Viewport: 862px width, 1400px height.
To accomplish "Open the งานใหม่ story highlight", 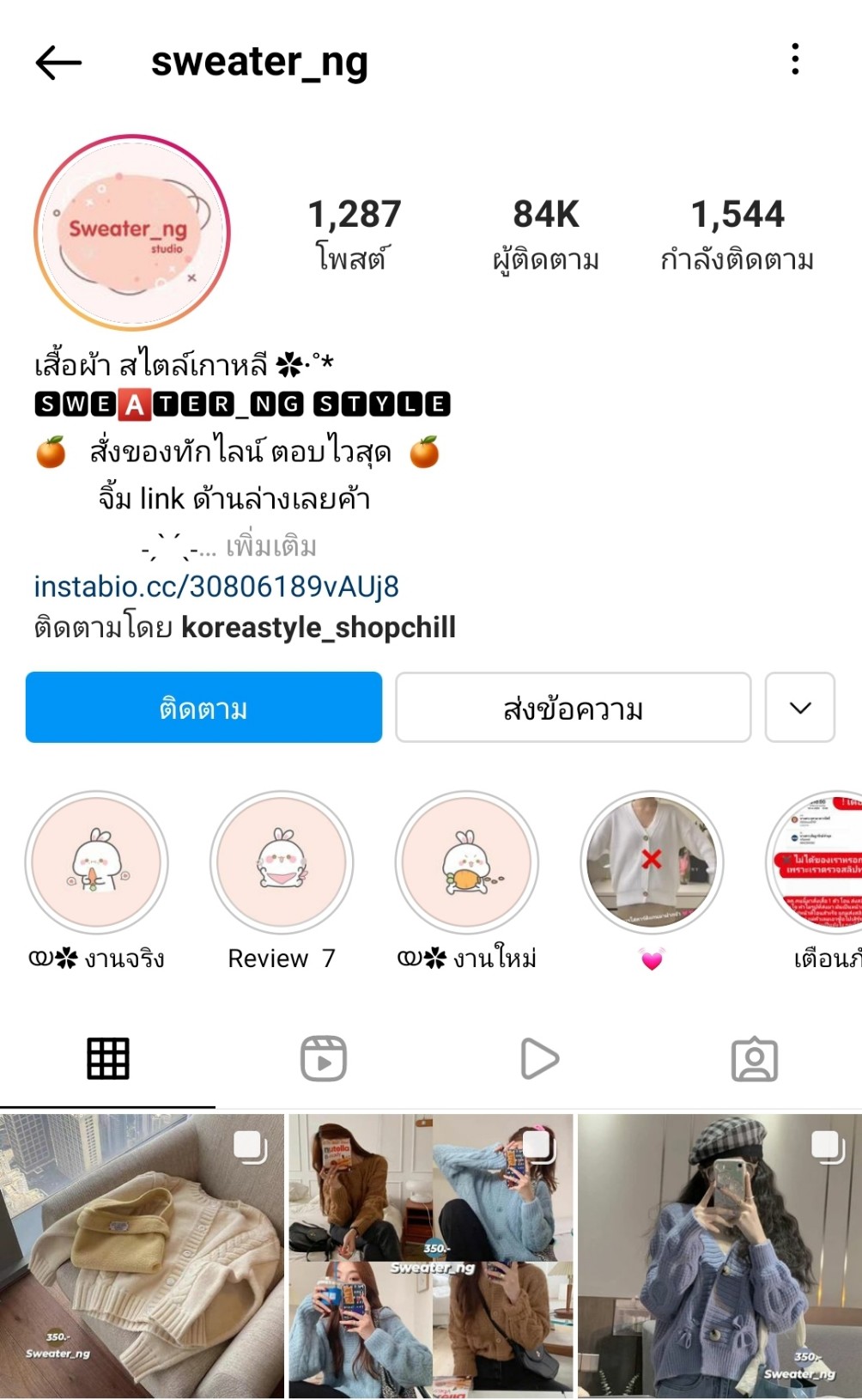I will point(467,862).
